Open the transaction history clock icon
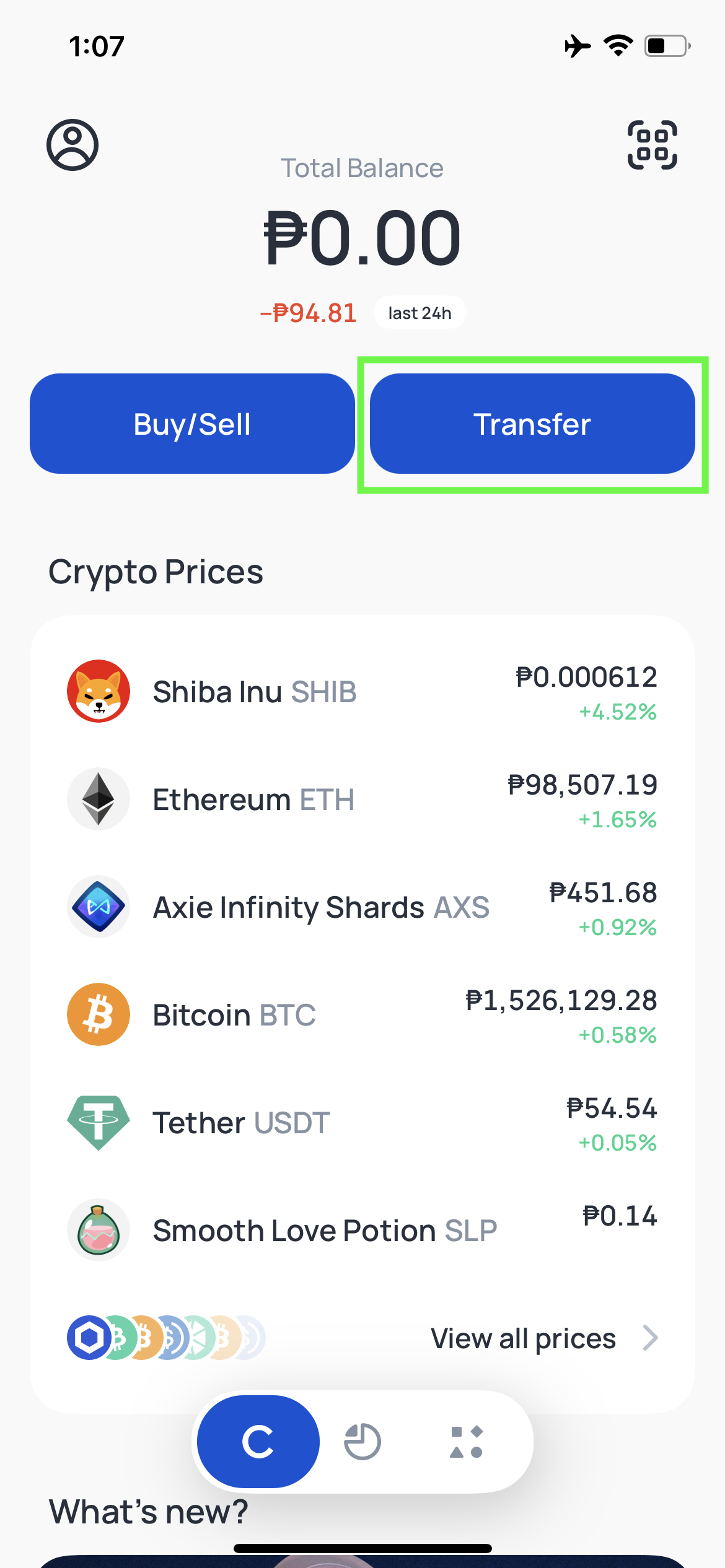This screenshot has height=1568, width=725. 362,1441
